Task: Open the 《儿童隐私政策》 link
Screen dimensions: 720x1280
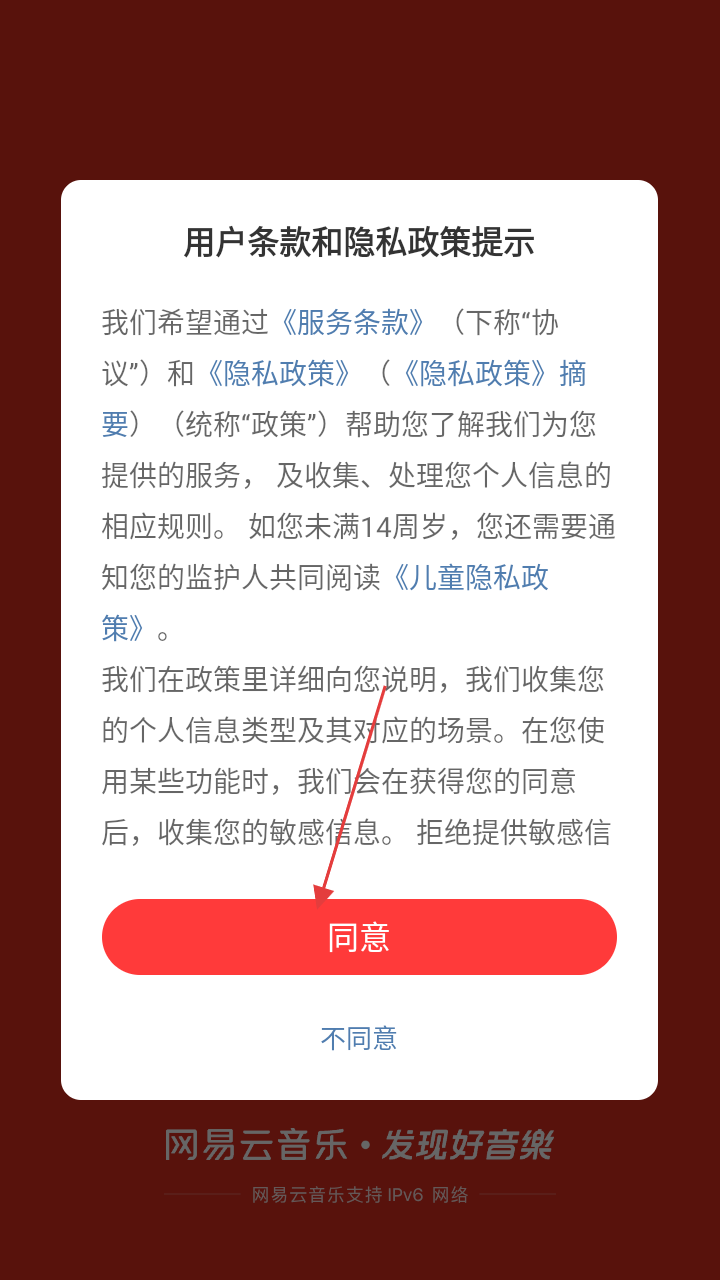Action: (x=468, y=577)
